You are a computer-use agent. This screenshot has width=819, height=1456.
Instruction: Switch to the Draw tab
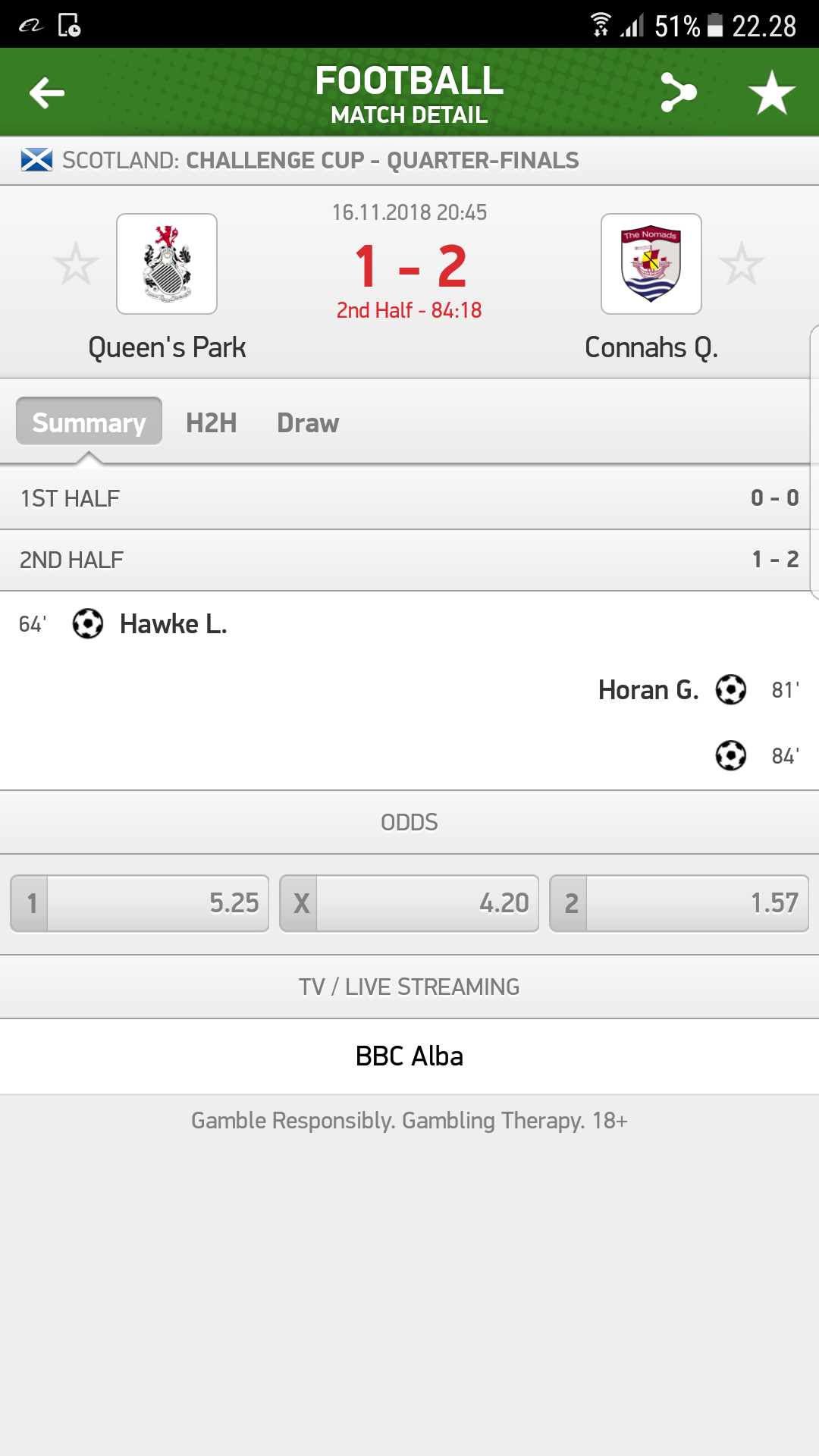click(308, 422)
